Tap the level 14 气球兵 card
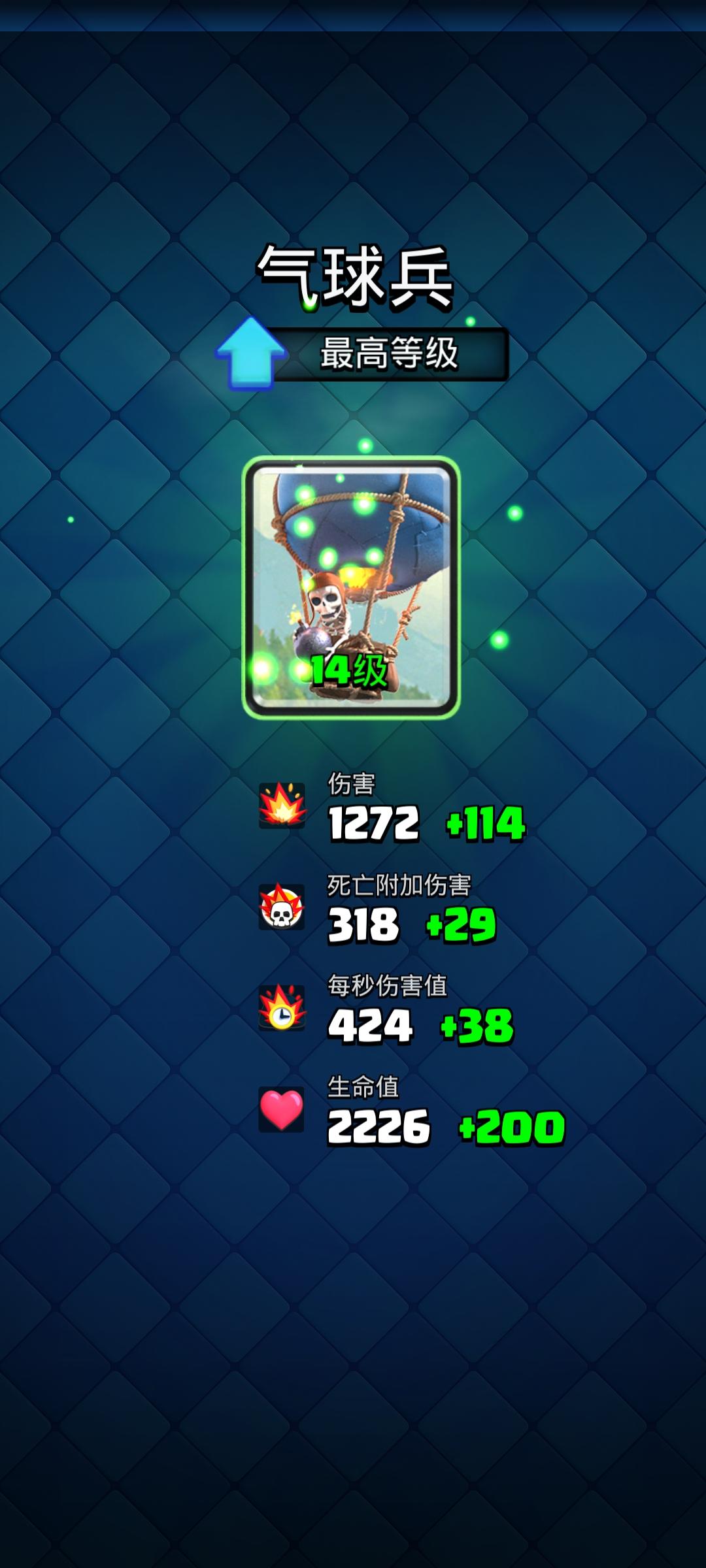This screenshot has width=706, height=1568. (x=351, y=587)
